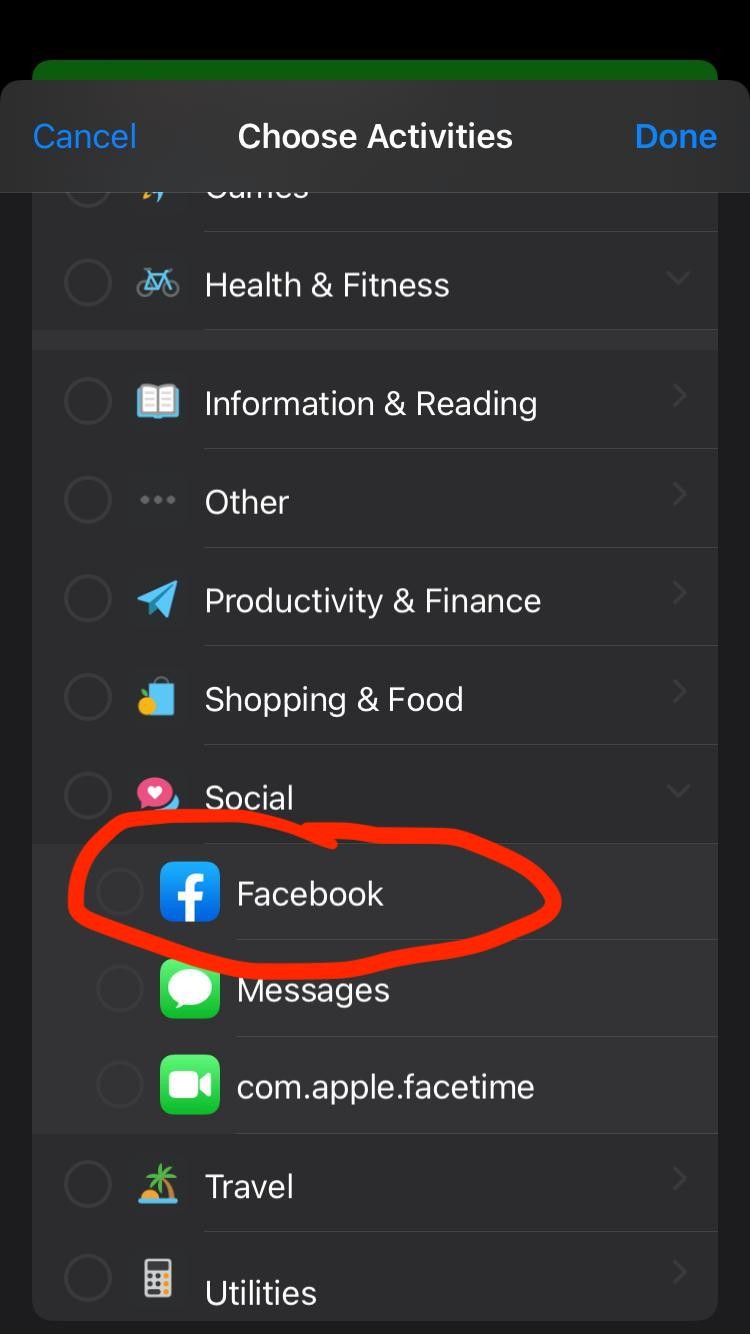Select the entire Social category
The height and width of the screenshot is (1334, 750).
[x=88, y=797]
